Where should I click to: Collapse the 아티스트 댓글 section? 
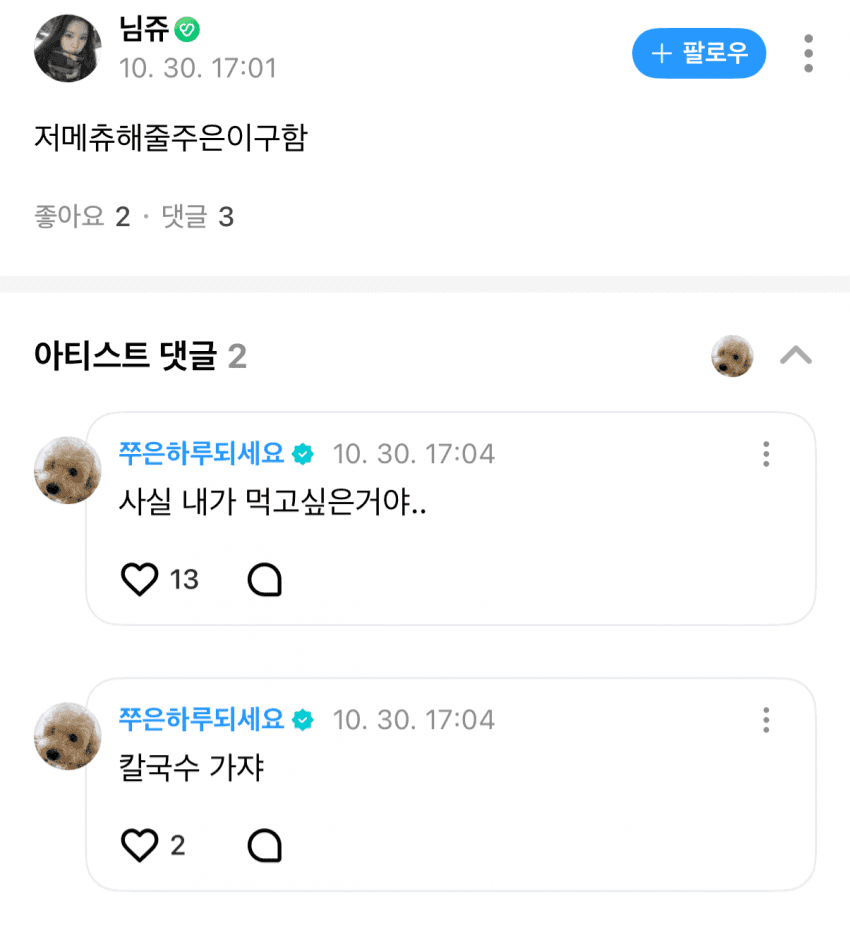click(x=796, y=355)
